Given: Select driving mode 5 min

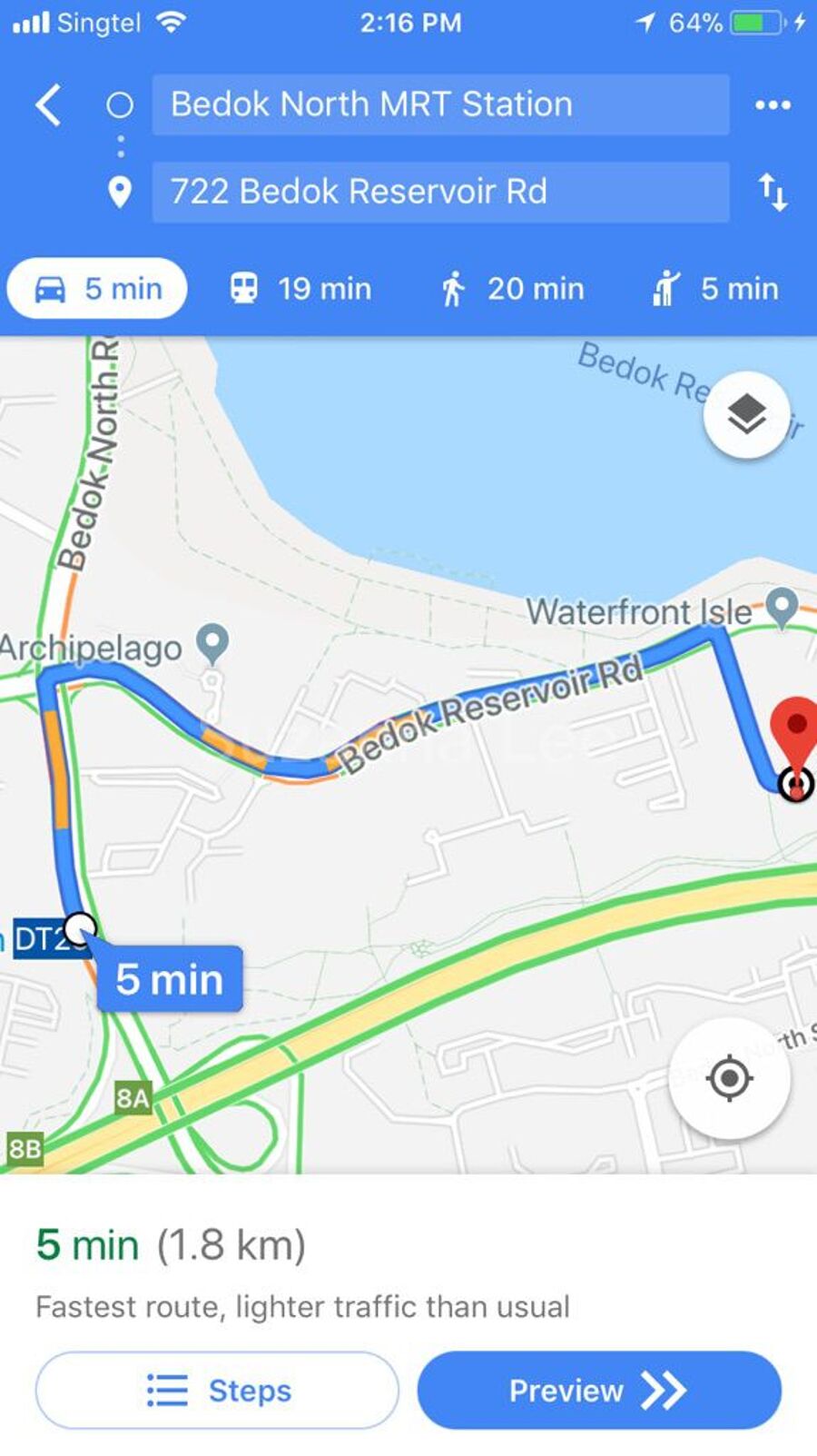Looking at the screenshot, I should tap(97, 289).
